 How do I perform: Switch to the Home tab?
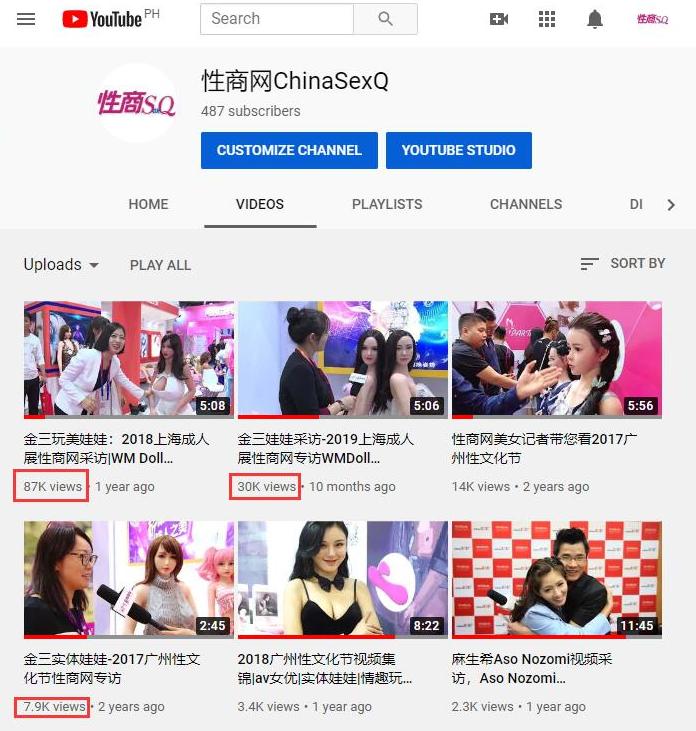pyautogui.click(x=148, y=204)
